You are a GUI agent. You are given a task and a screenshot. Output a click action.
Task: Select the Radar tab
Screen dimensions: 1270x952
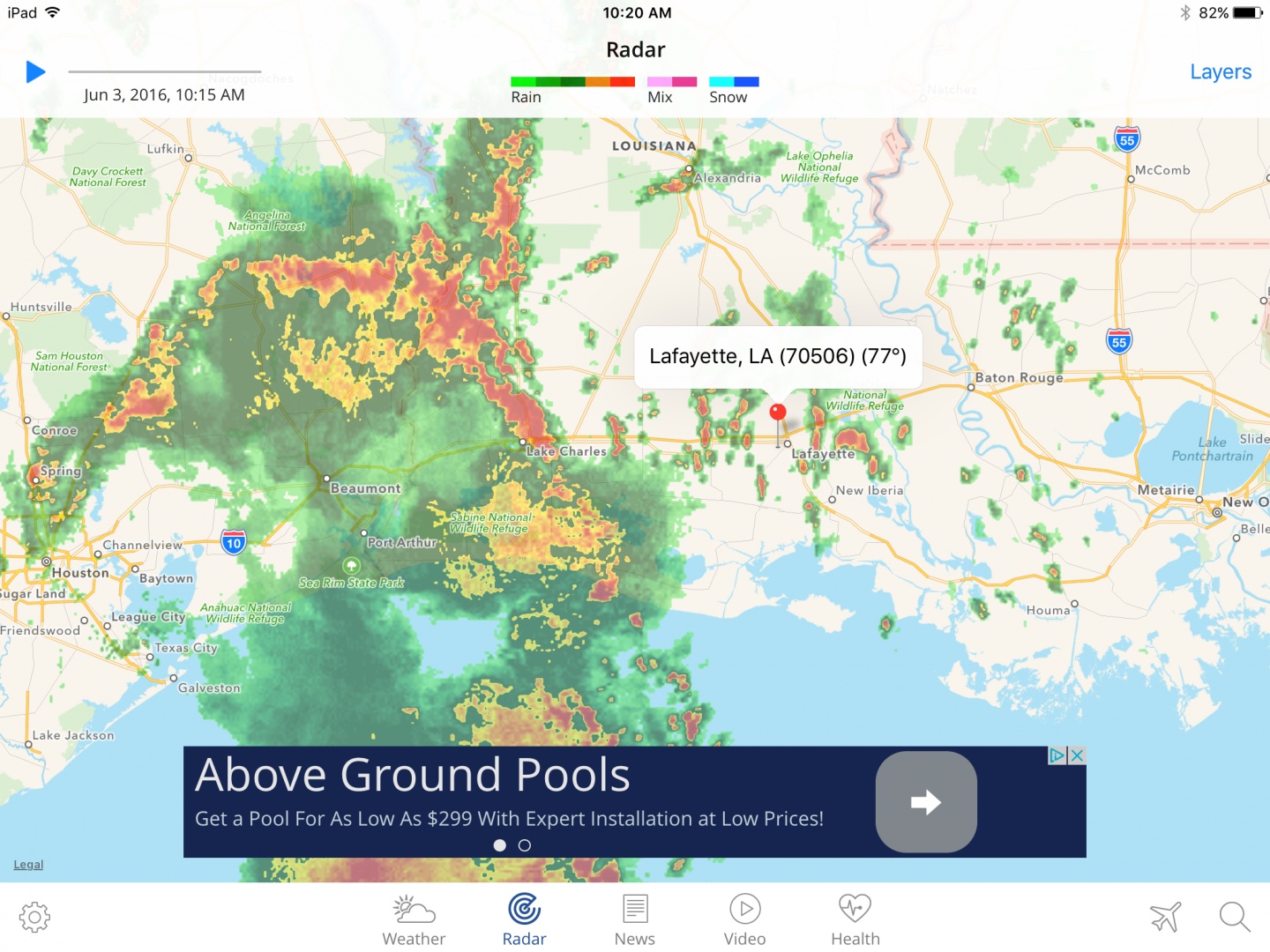[x=524, y=919]
